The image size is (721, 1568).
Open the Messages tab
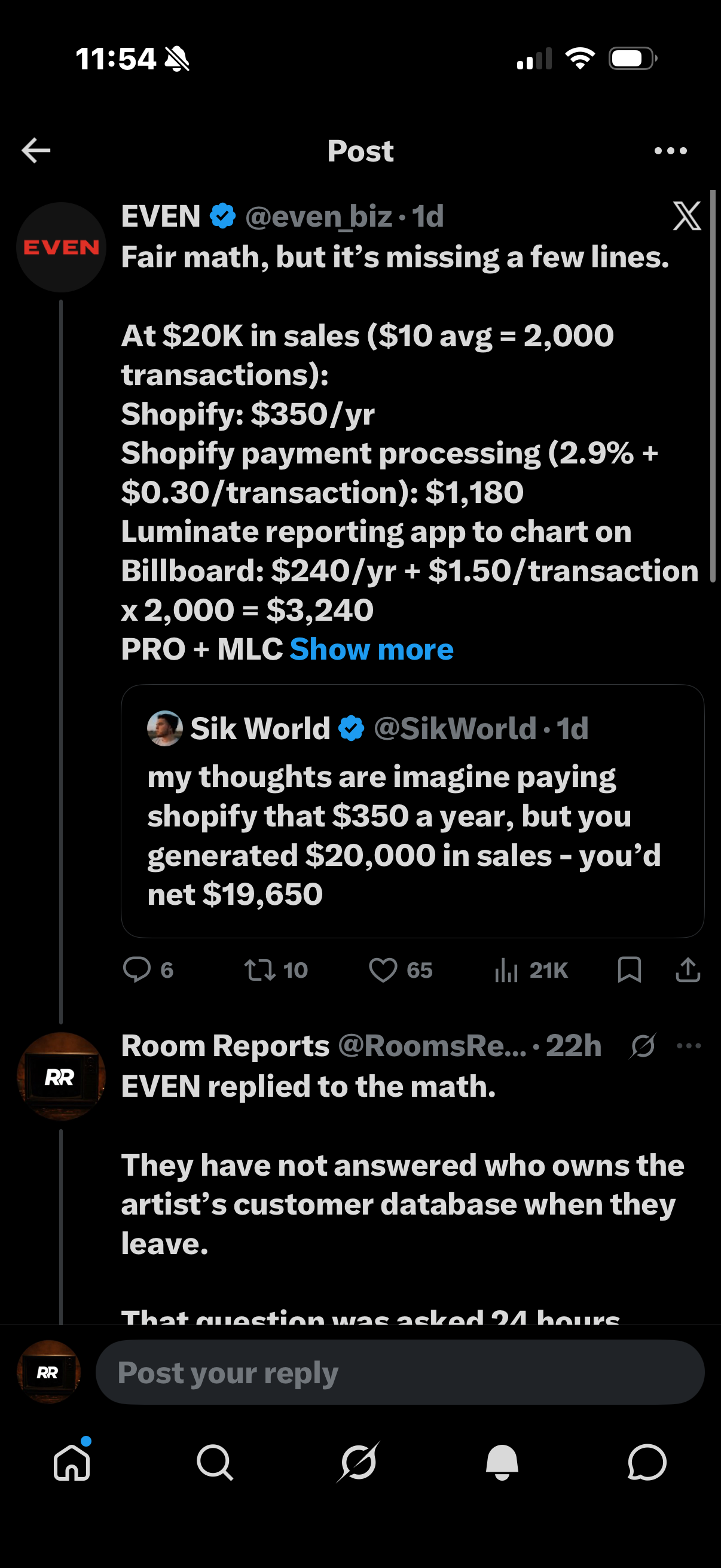647,1462
